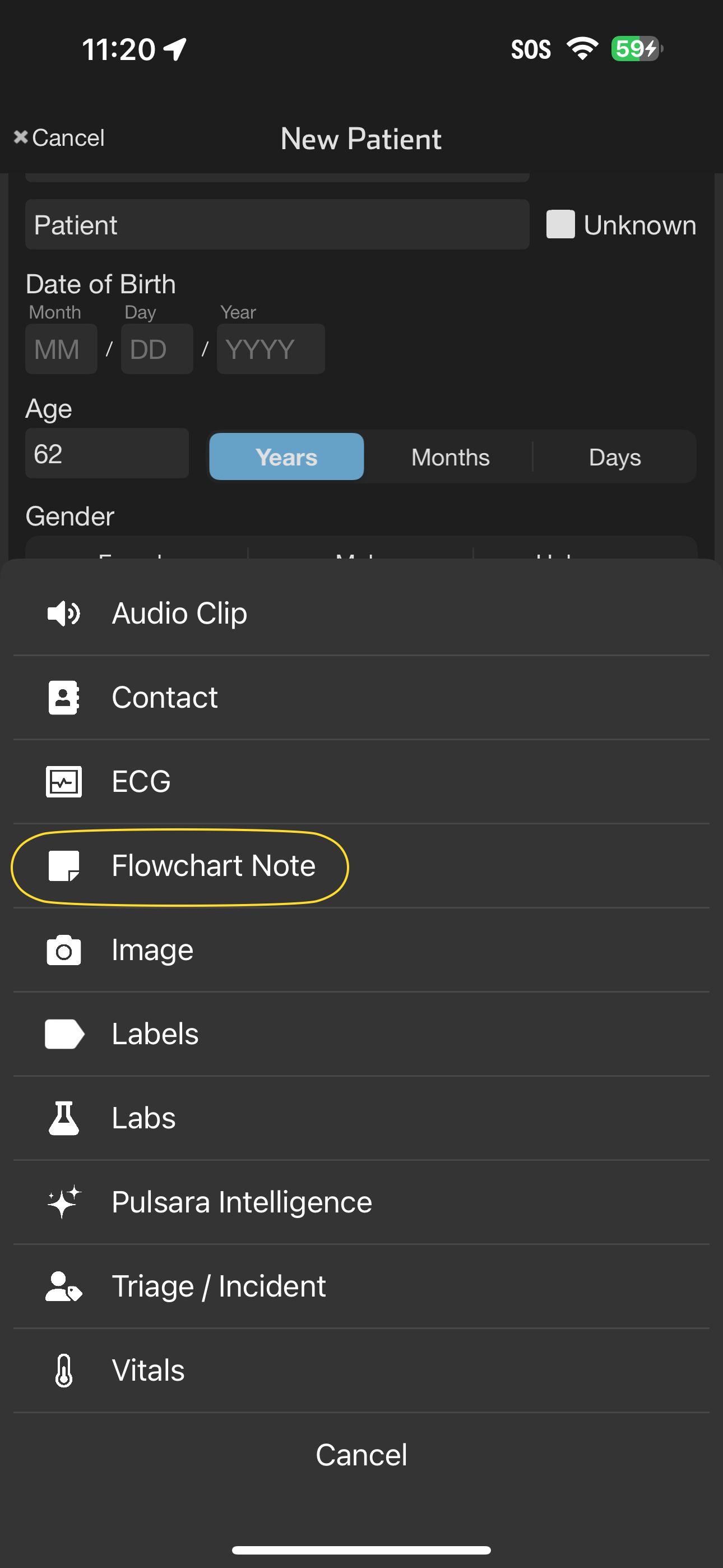Select the camera icon beside Image
The width and height of the screenshot is (723, 1568).
point(64,949)
